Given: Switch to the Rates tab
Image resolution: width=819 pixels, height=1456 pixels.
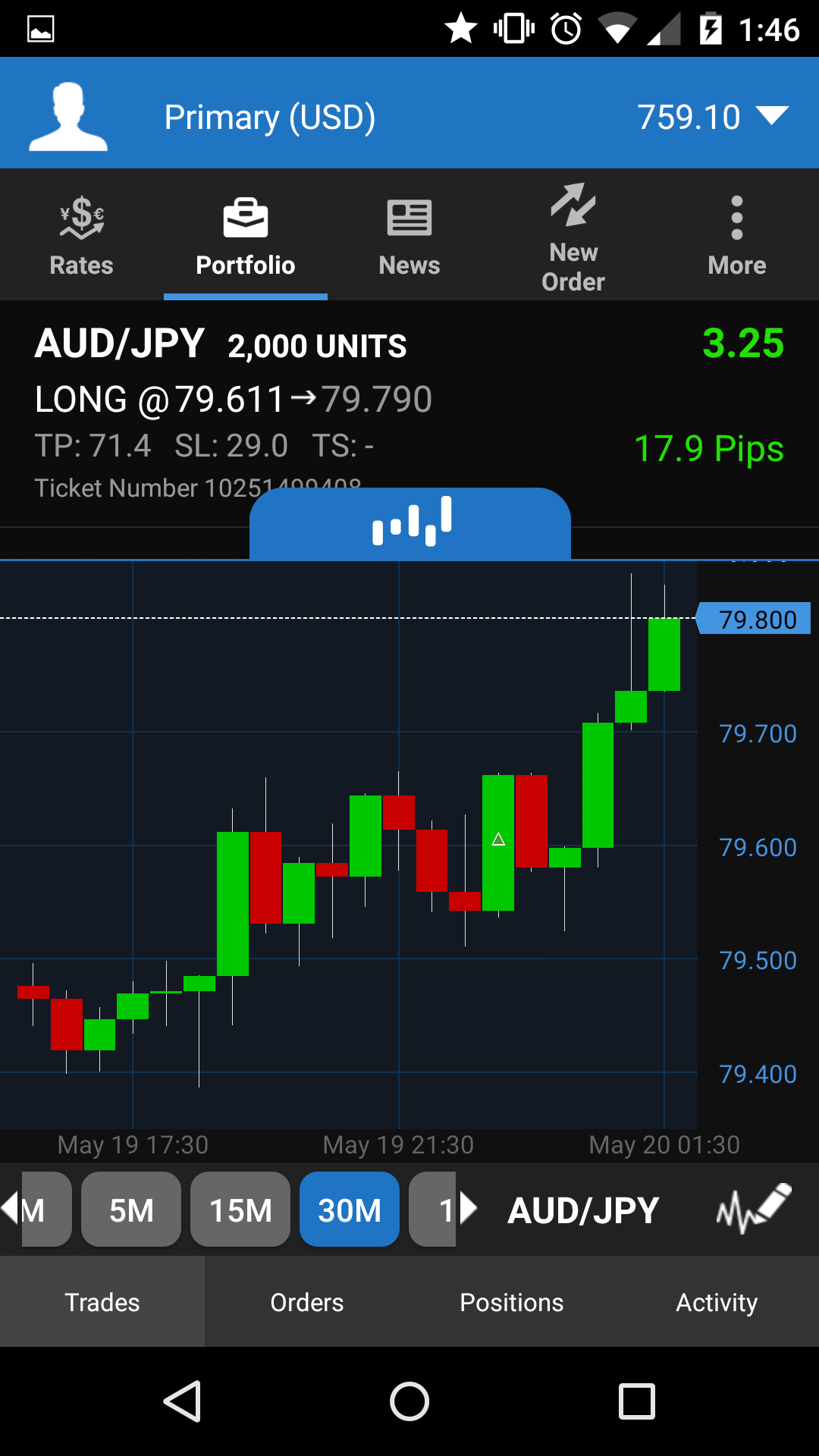Looking at the screenshot, I should click(81, 235).
